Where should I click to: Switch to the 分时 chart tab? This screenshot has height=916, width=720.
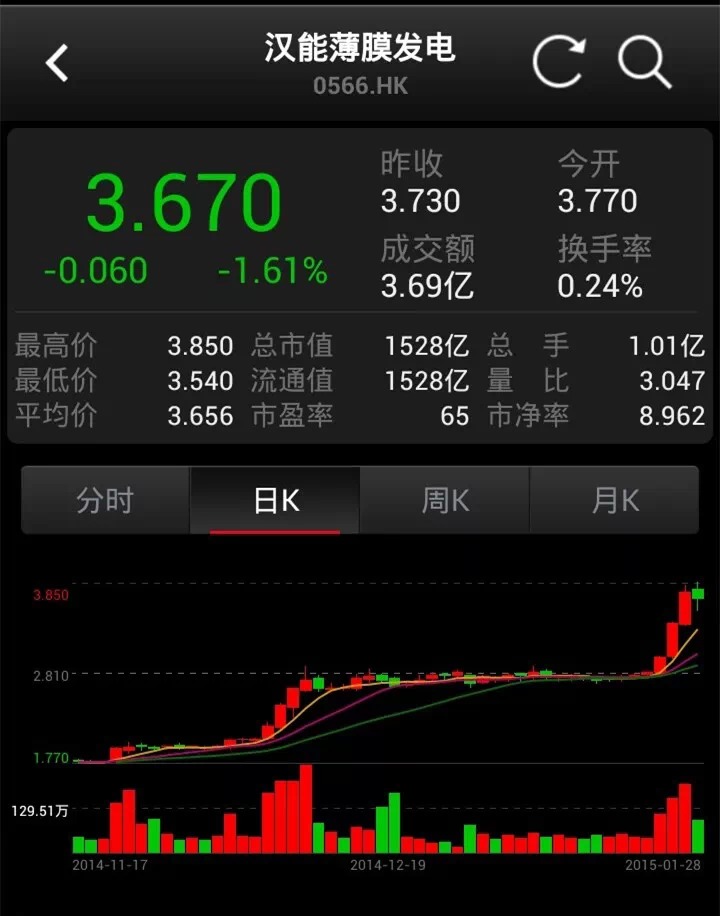[x=105, y=500]
